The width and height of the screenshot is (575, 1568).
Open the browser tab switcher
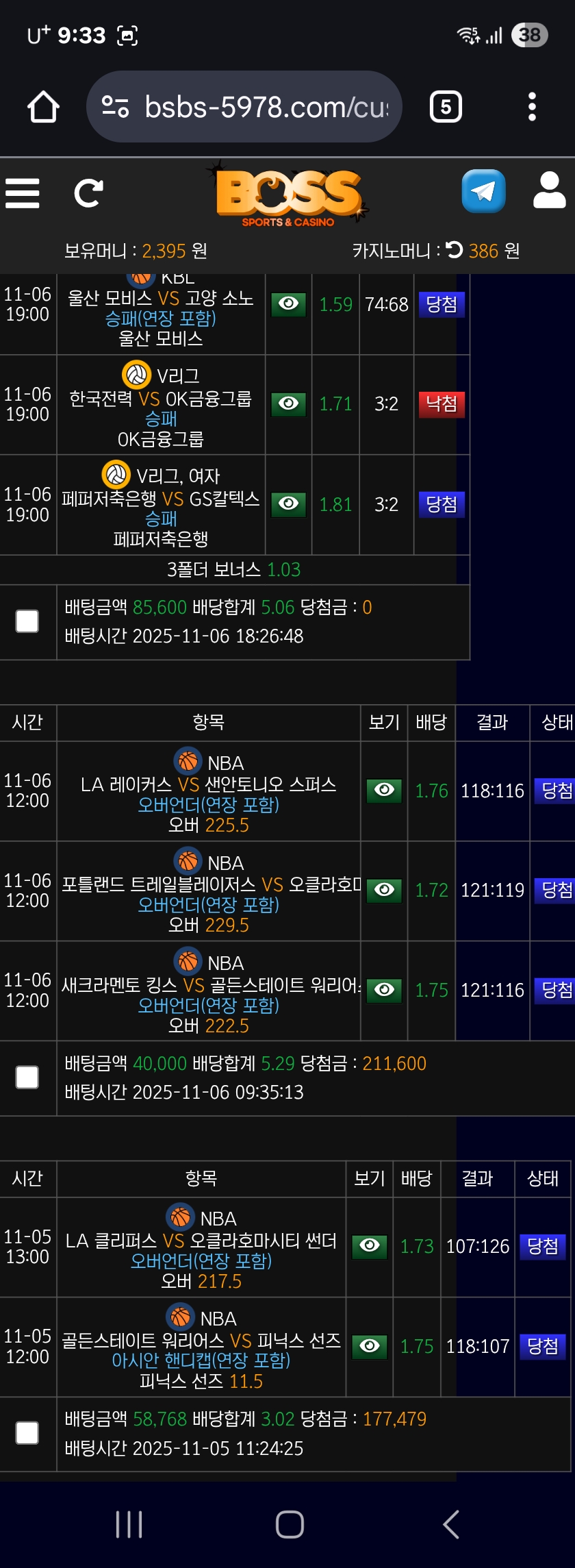(446, 107)
